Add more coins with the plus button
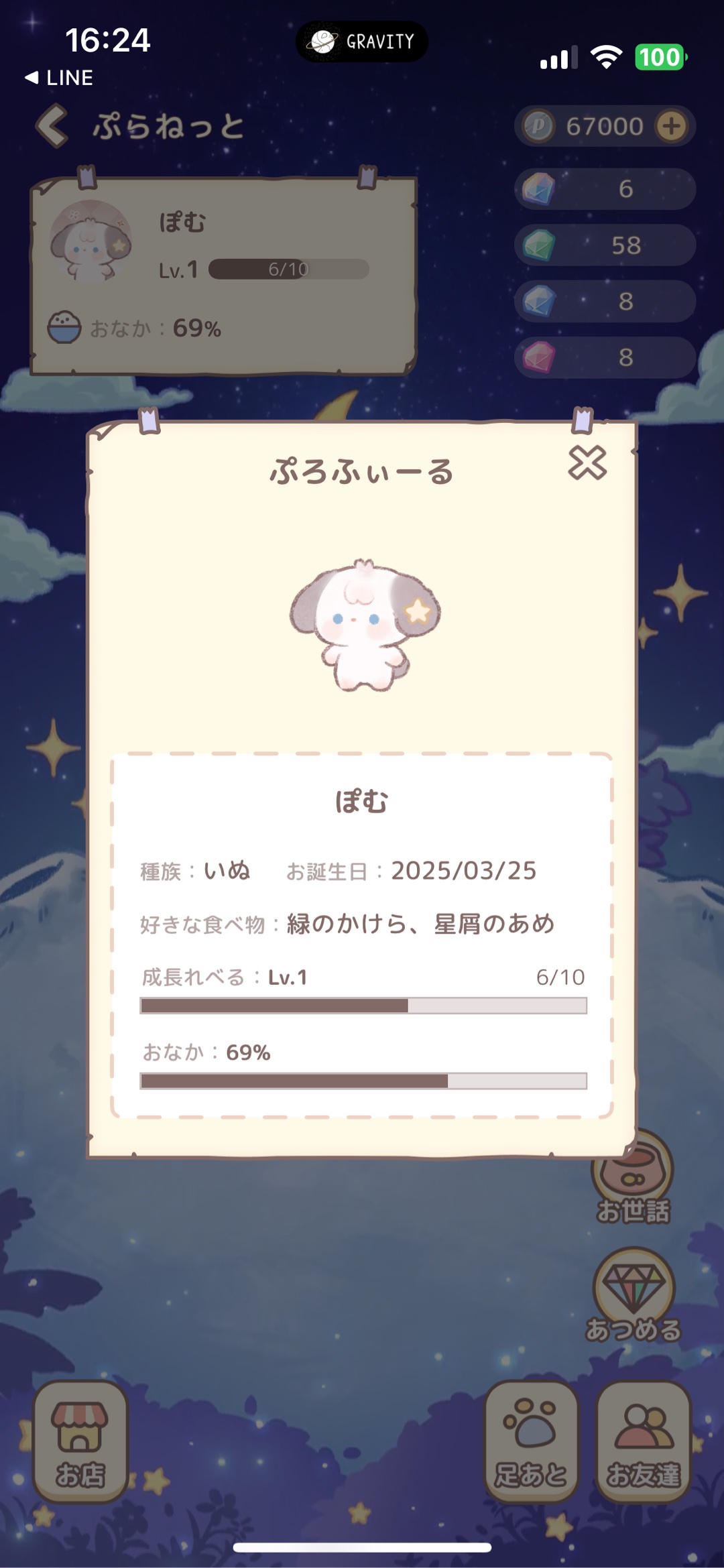 pyautogui.click(x=672, y=126)
